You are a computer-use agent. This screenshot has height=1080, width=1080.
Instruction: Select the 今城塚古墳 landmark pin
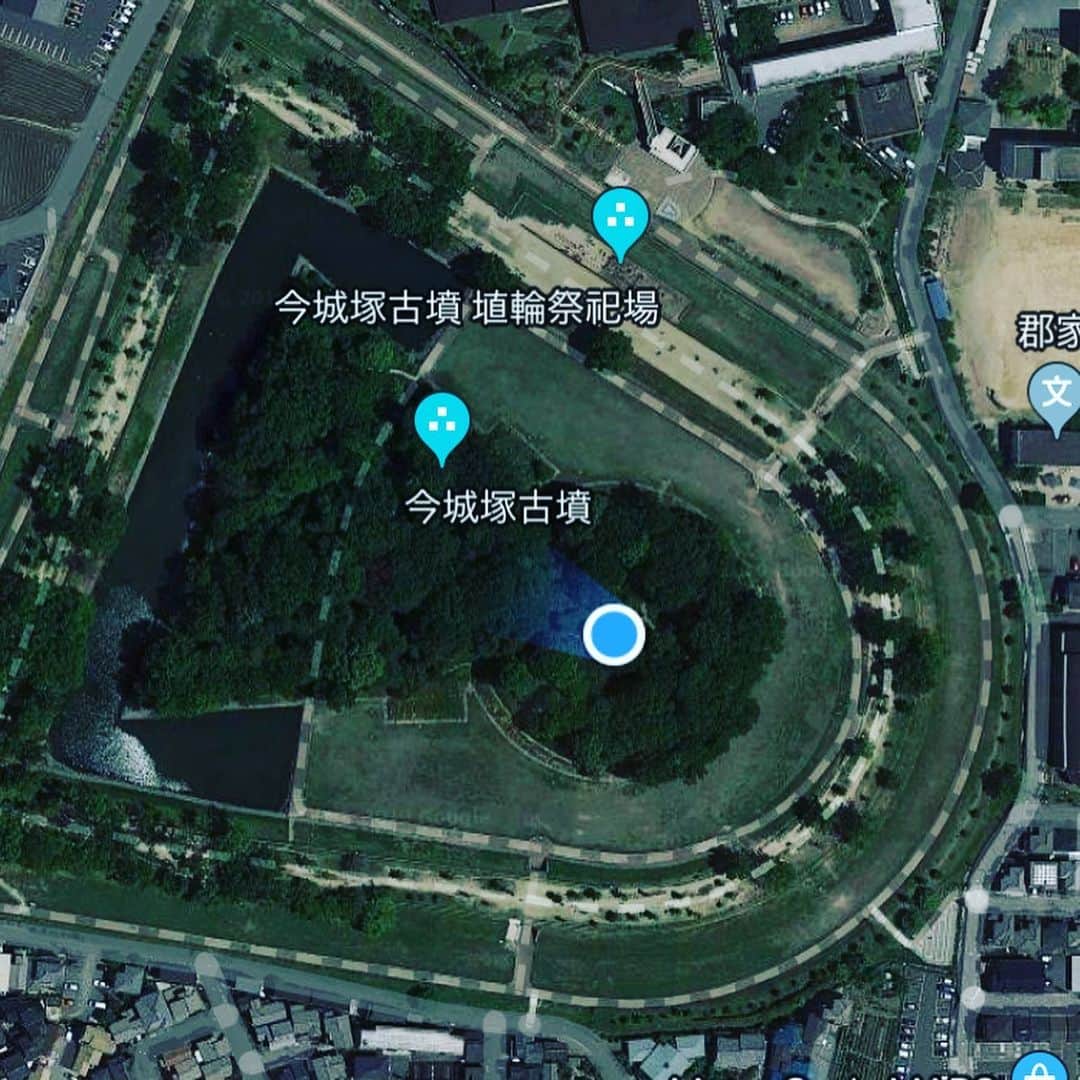pyautogui.click(x=442, y=424)
